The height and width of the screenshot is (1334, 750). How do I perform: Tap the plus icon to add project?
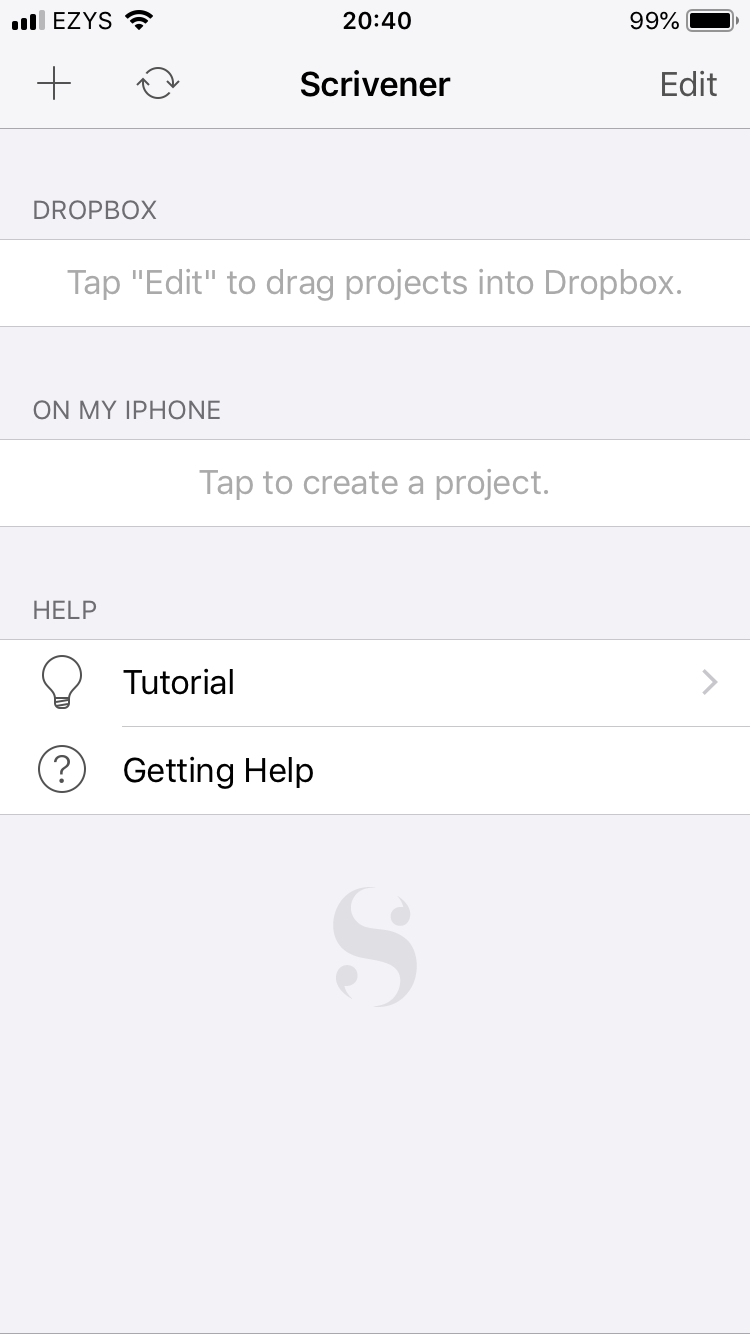[x=54, y=84]
